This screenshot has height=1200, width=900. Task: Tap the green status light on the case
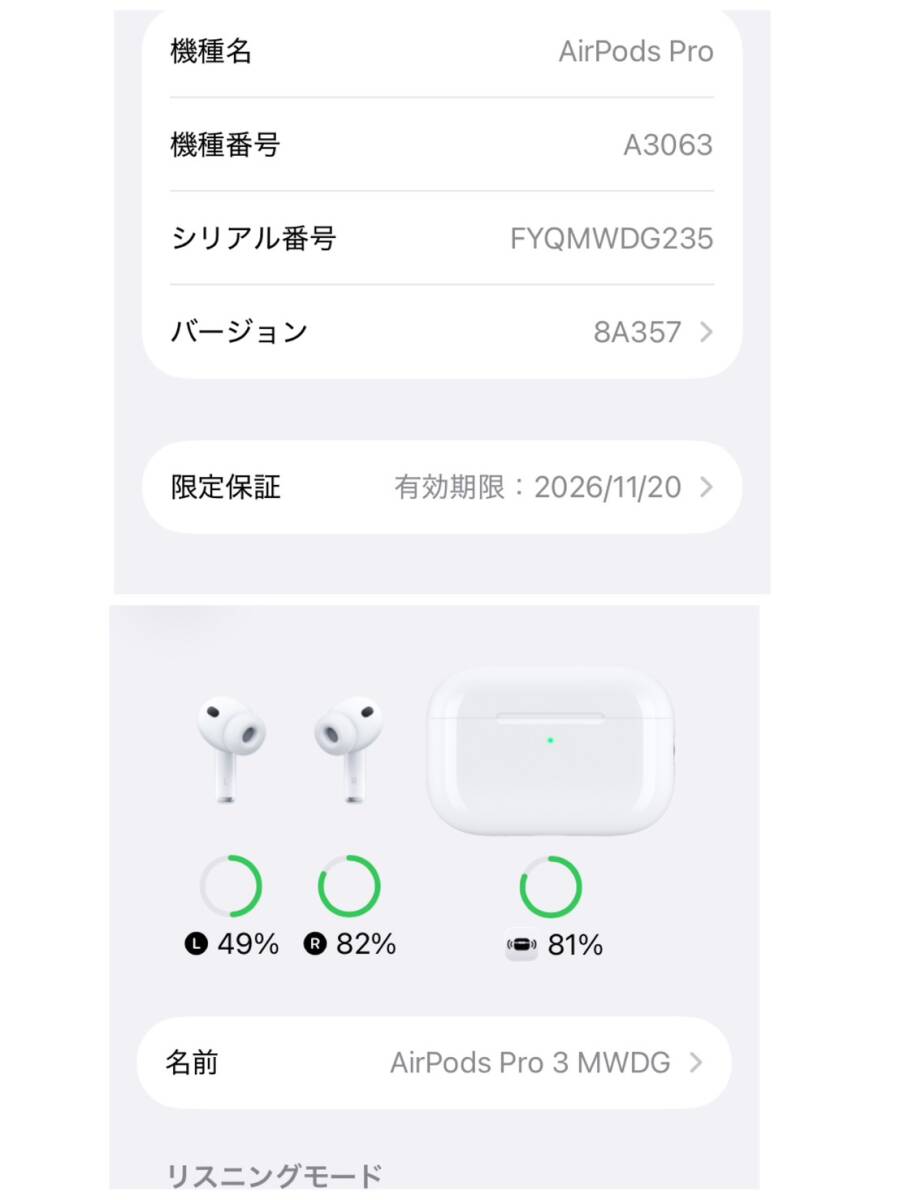(551, 740)
